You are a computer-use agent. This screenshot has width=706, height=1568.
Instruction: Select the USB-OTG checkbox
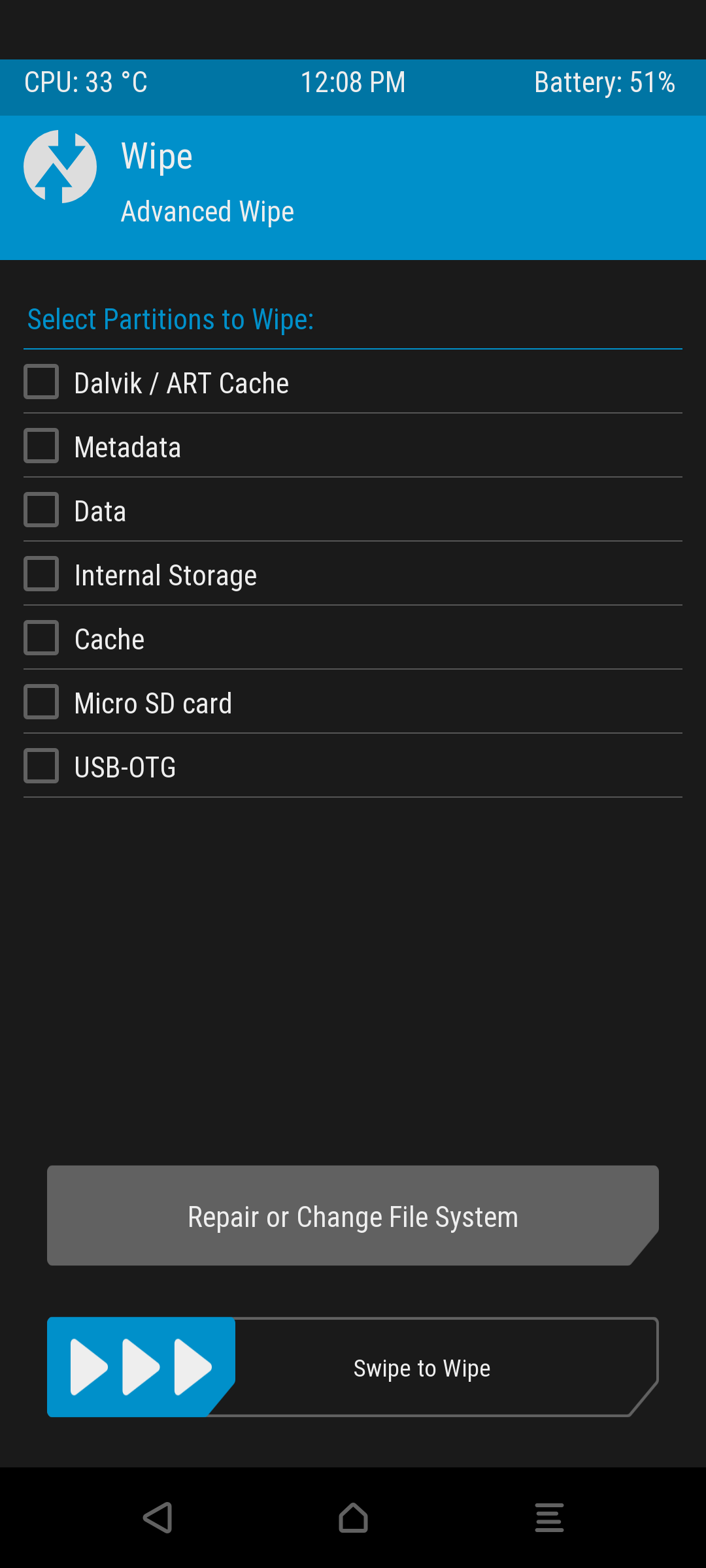tap(41, 766)
